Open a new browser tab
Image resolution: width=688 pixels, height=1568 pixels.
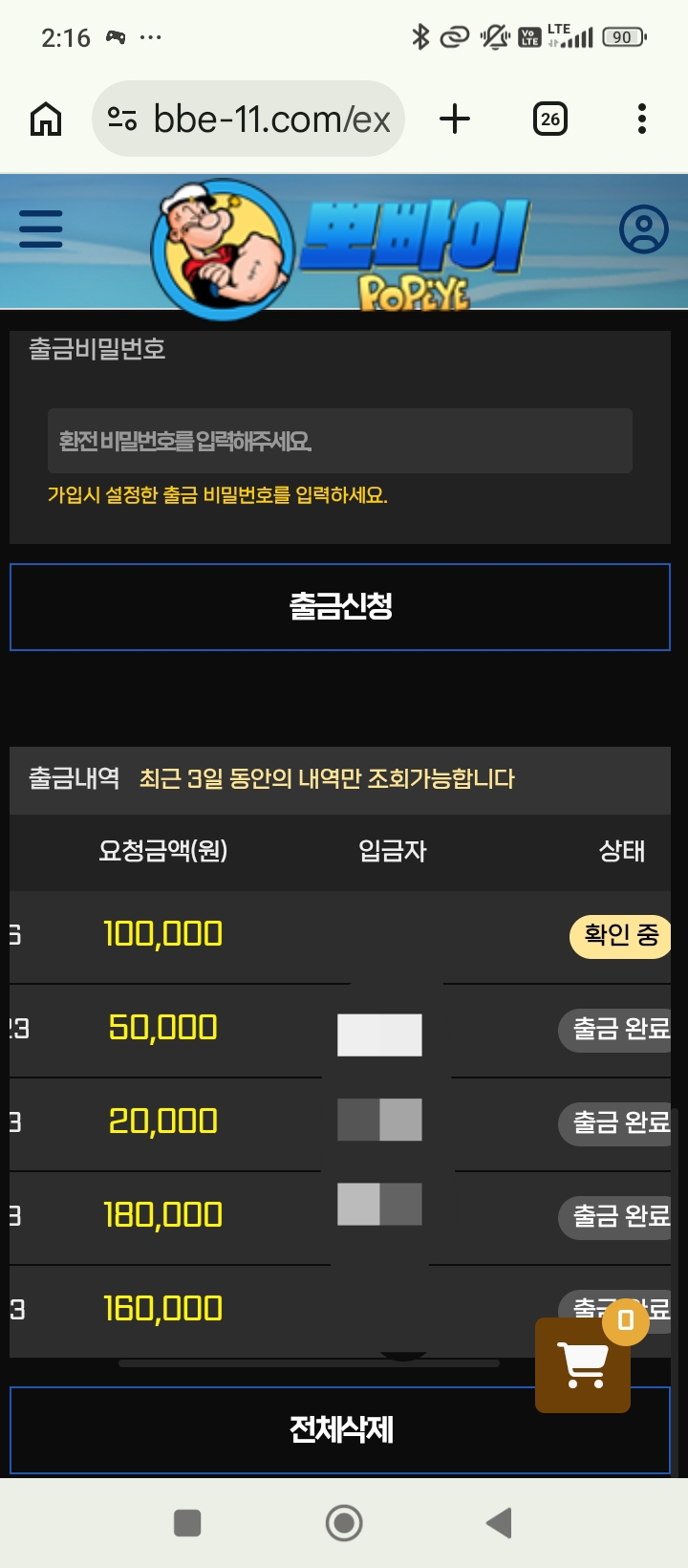455,120
